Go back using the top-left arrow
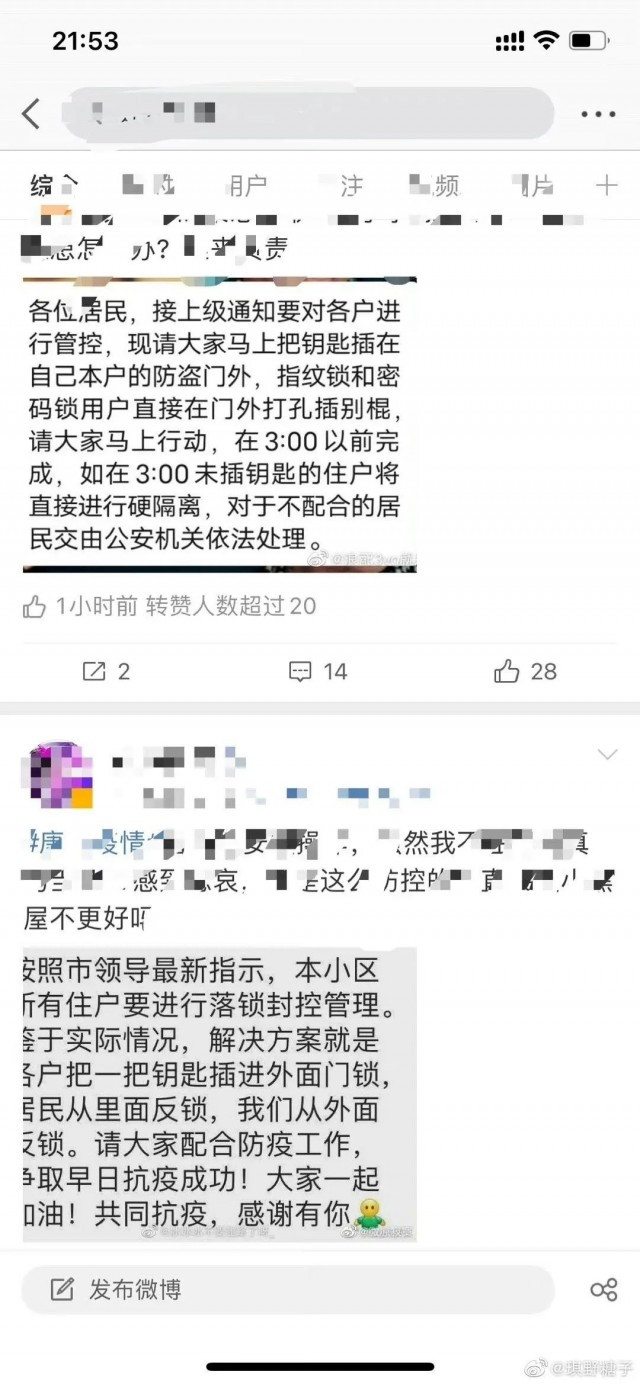This screenshot has height=1384, width=640. click(32, 113)
